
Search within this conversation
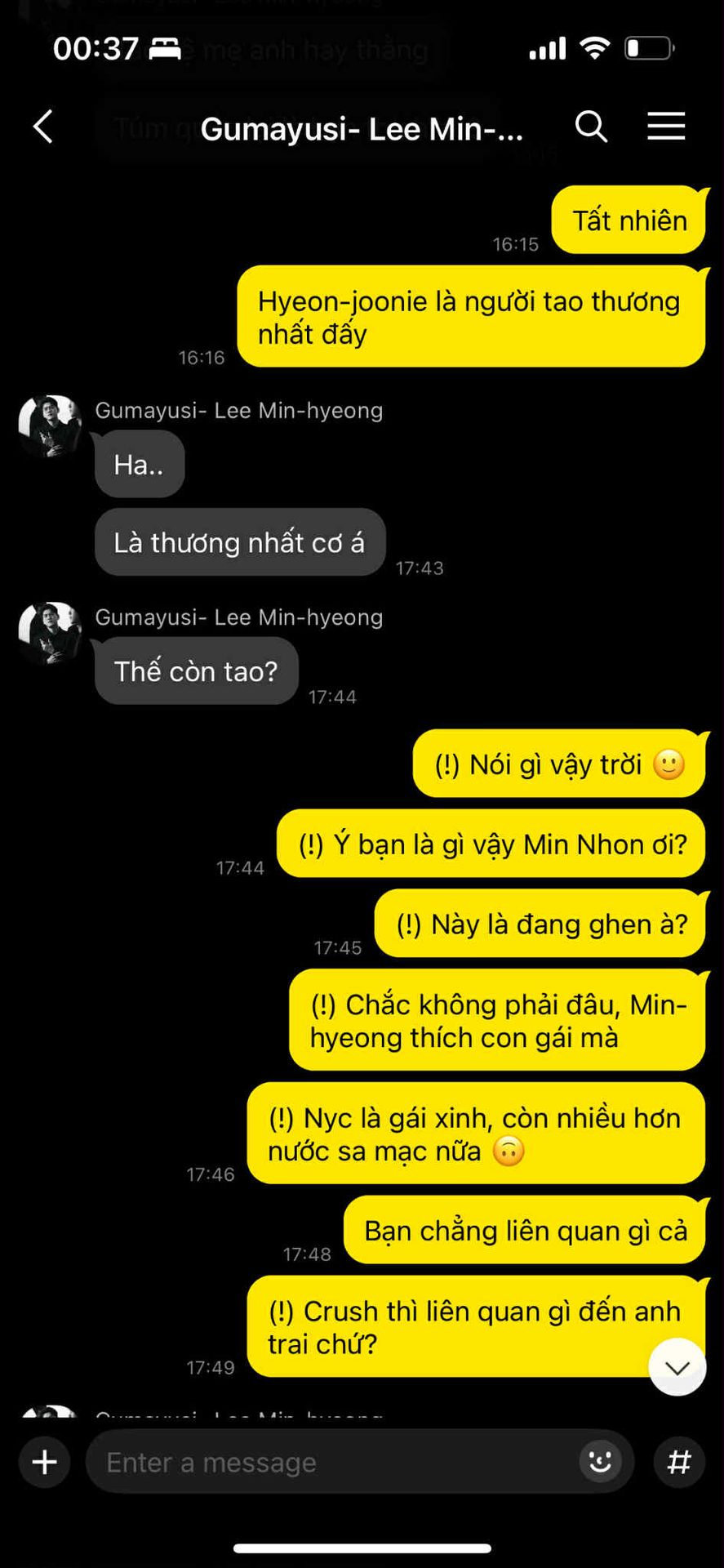[x=591, y=127]
